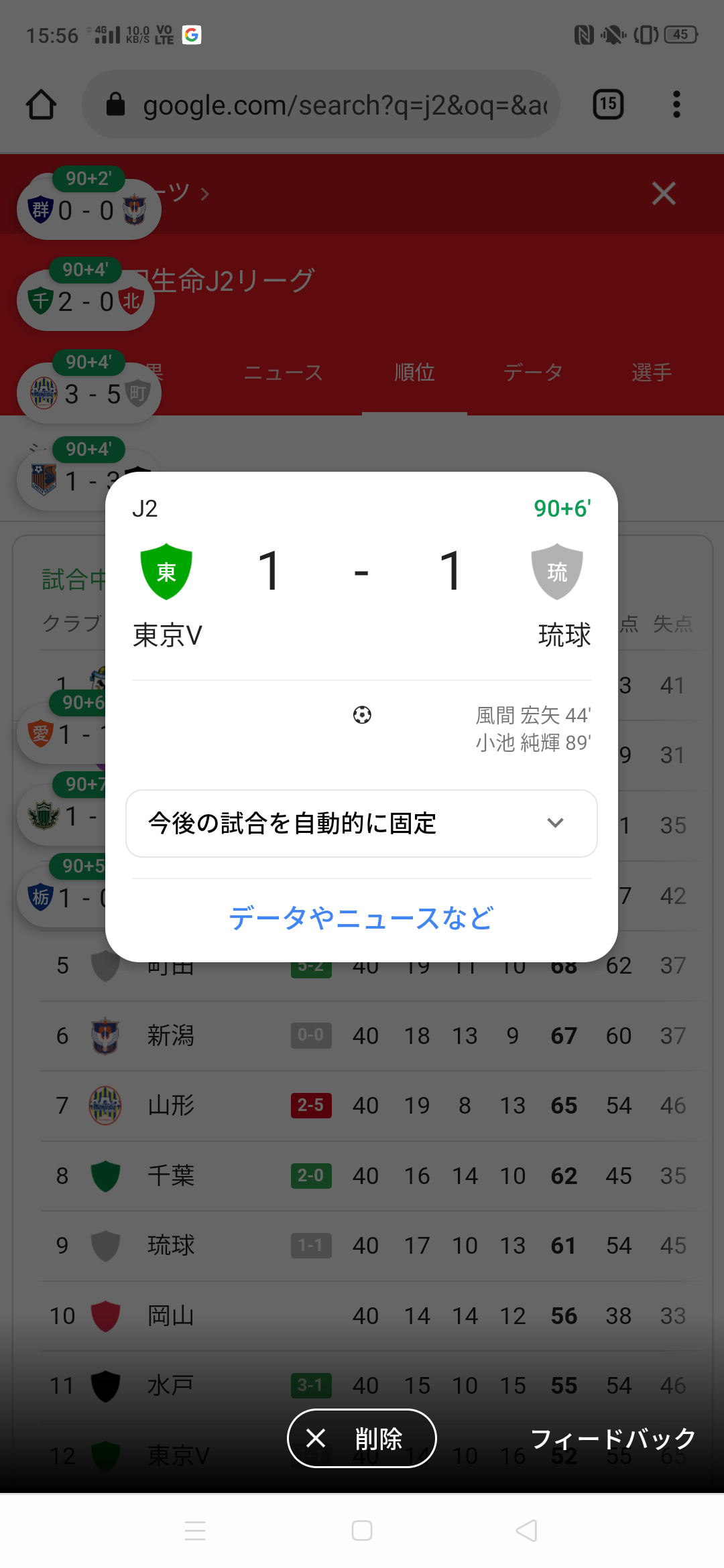Image resolution: width=724 pixels, height=1568 pixels.
Task: Open the browser overflow menu
Action: coord(676,105)
